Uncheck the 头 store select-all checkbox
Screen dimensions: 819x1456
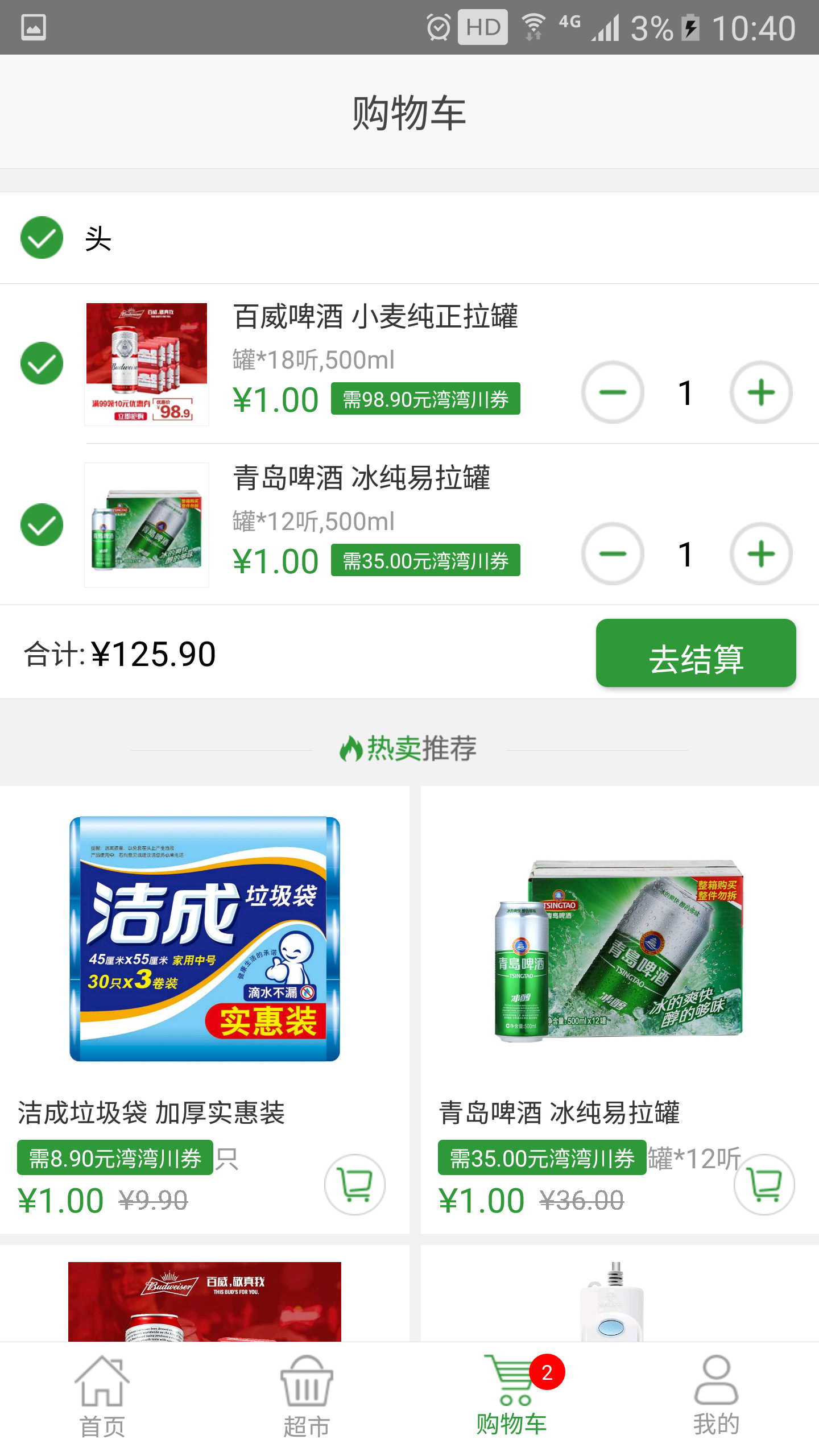coord(42,238)
